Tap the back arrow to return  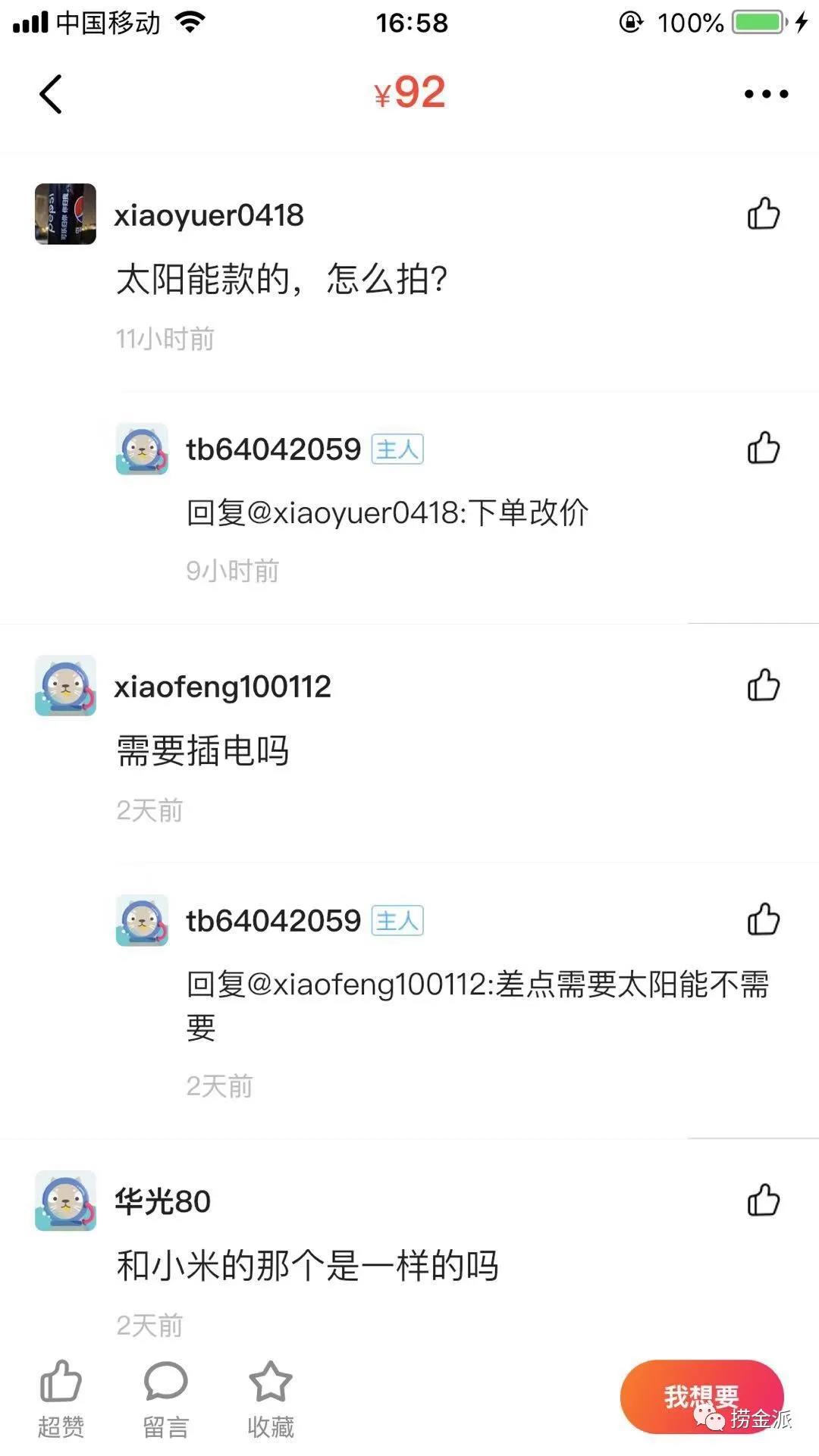(x=51, y=94)
